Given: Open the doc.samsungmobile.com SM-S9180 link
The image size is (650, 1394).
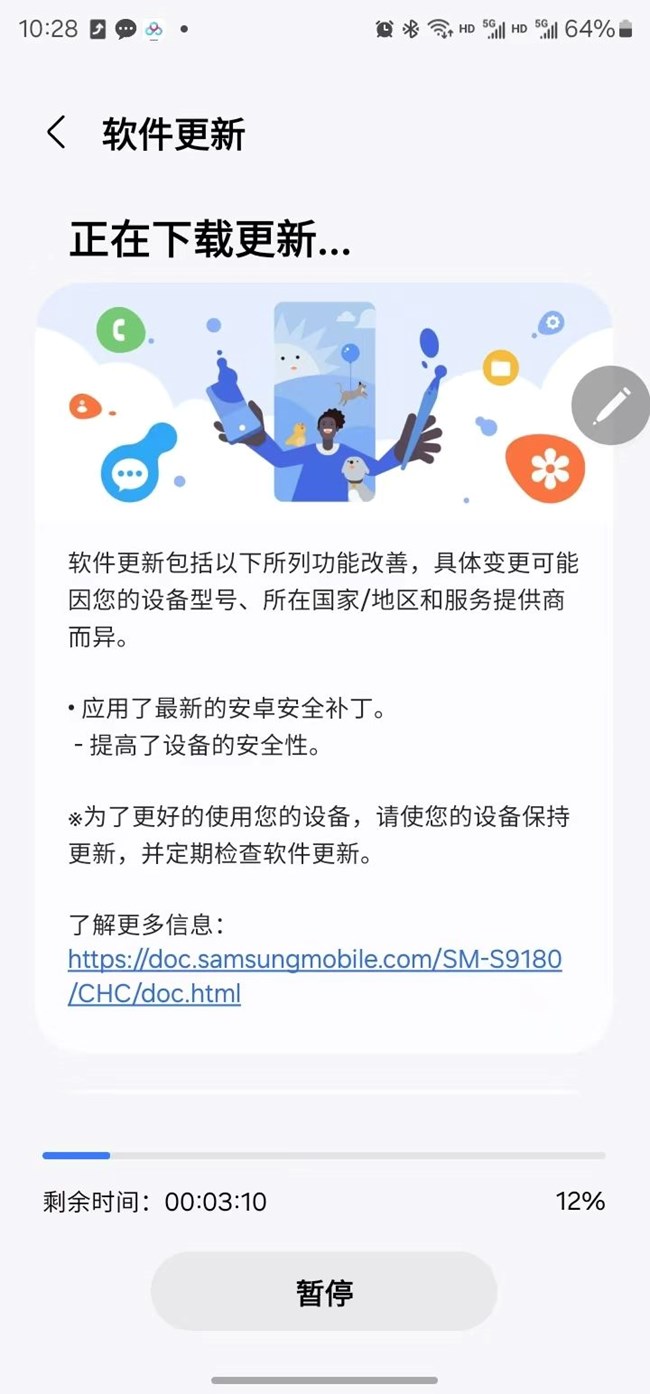Looking at the screenshot, I should 314,960.
